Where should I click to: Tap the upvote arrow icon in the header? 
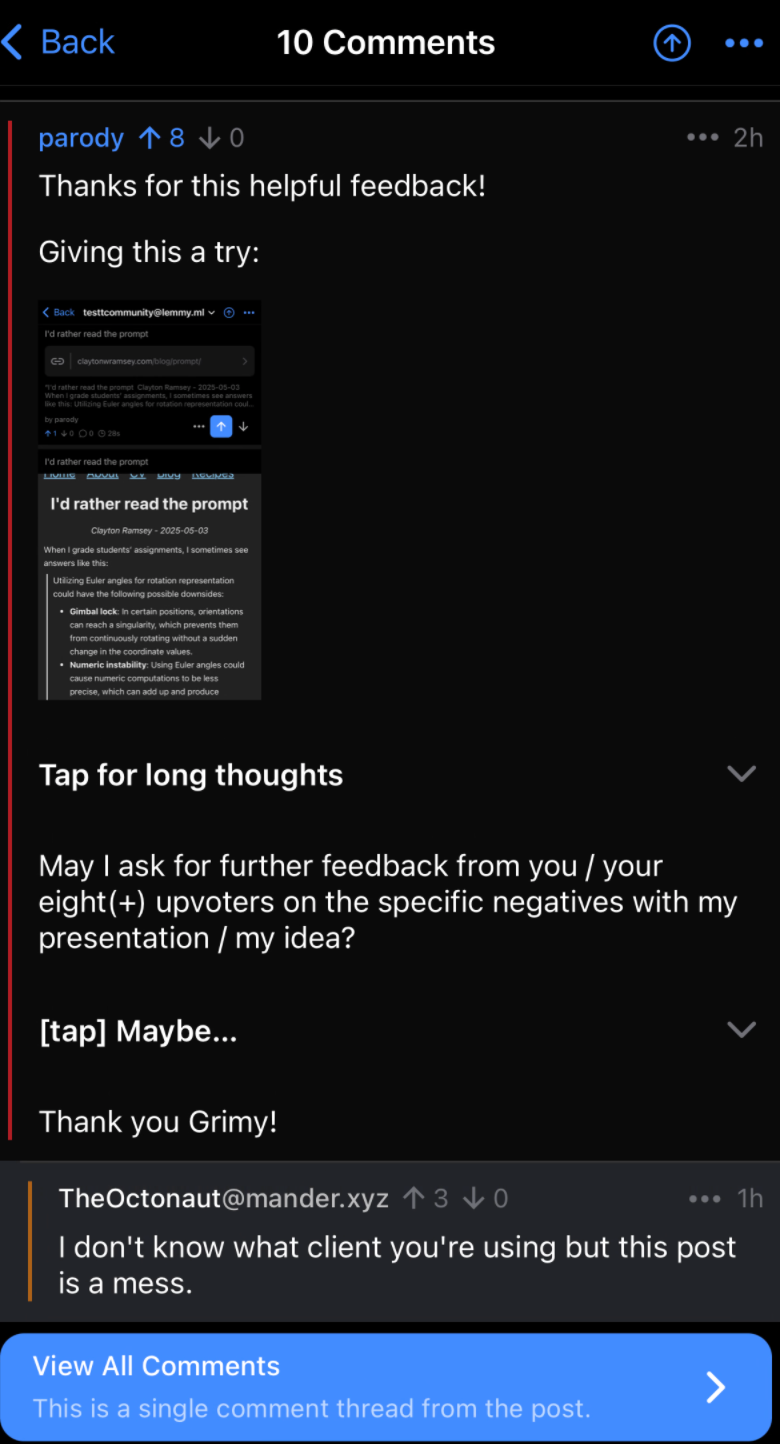(672, 42)
